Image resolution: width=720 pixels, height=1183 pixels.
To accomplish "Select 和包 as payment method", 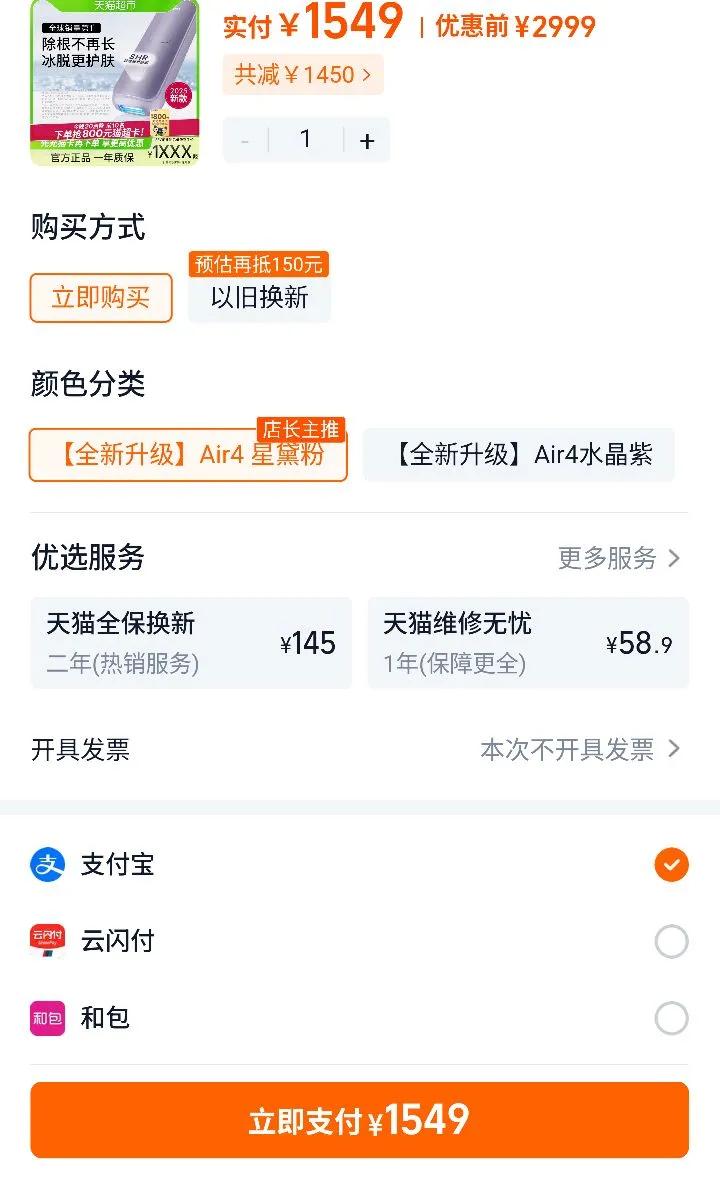I will point(671,1018).
